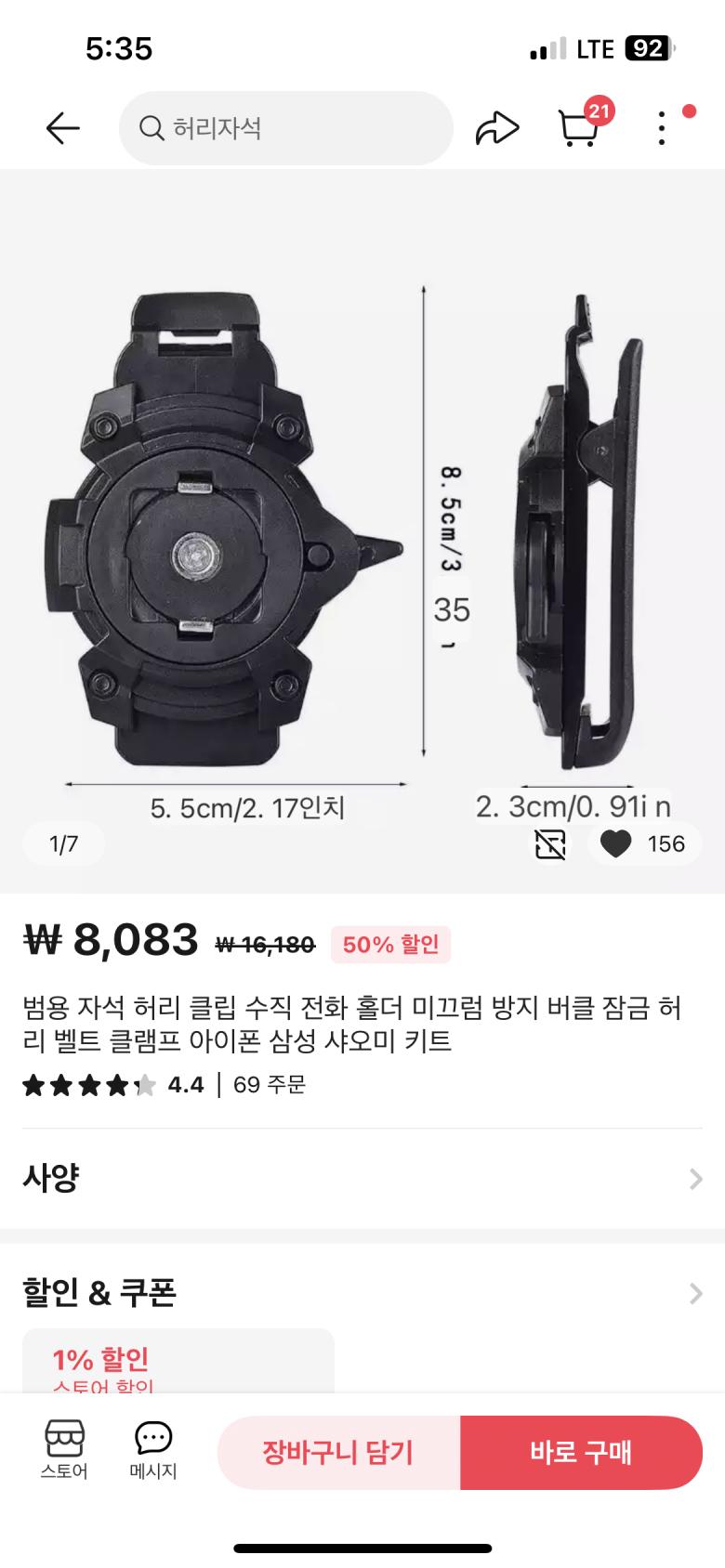
Task: Buy now with 바로 구매
Action: (x=581, y=1452)
